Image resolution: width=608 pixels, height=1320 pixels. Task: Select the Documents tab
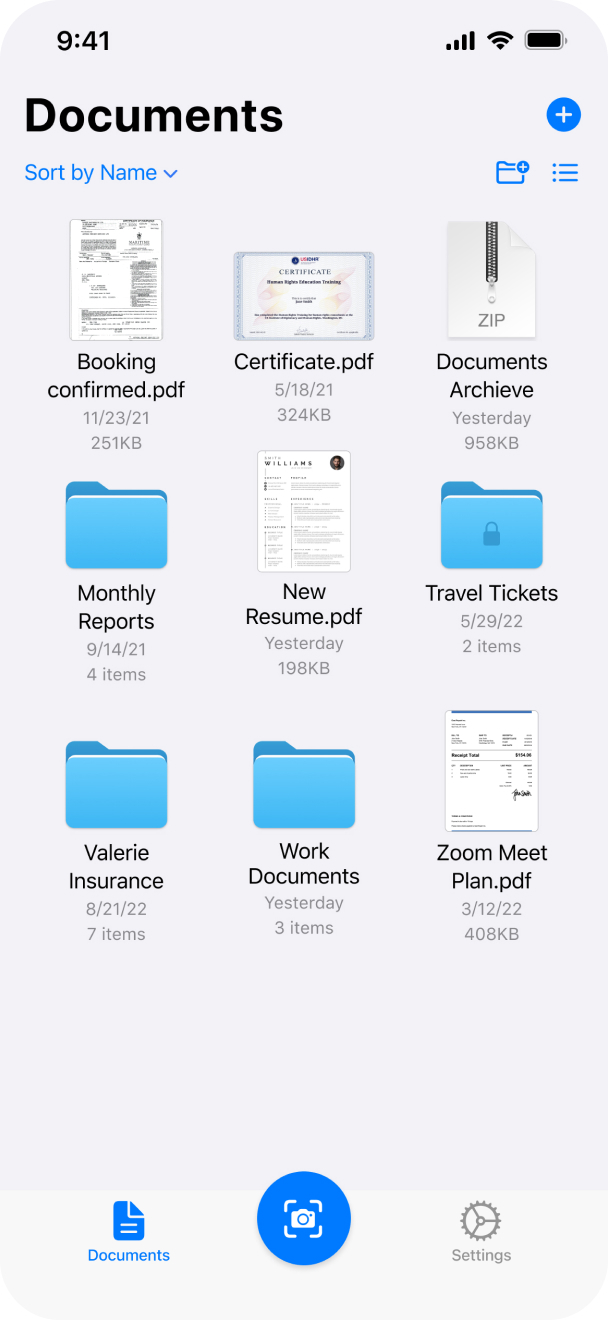click(x=129, y=1232)
